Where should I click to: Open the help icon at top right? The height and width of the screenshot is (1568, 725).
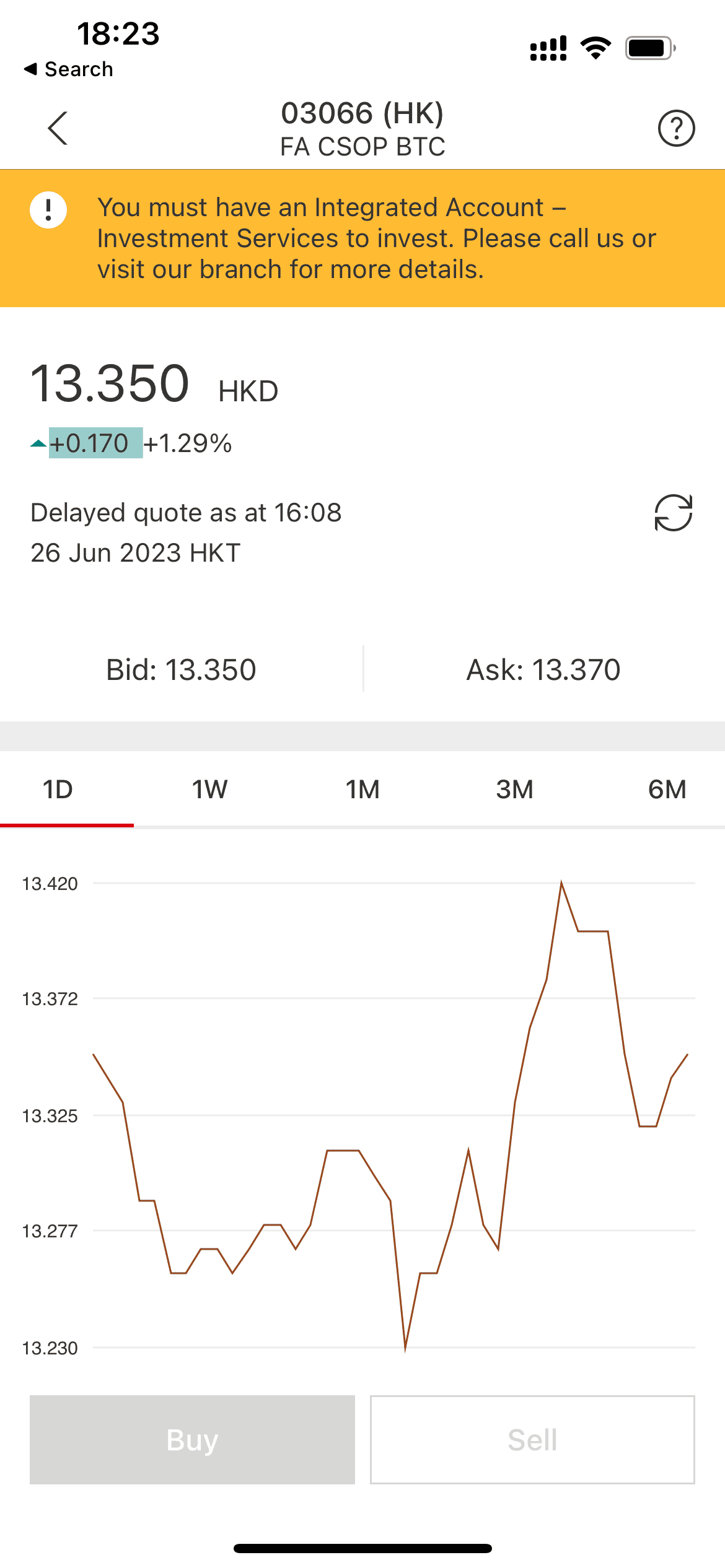677,129
